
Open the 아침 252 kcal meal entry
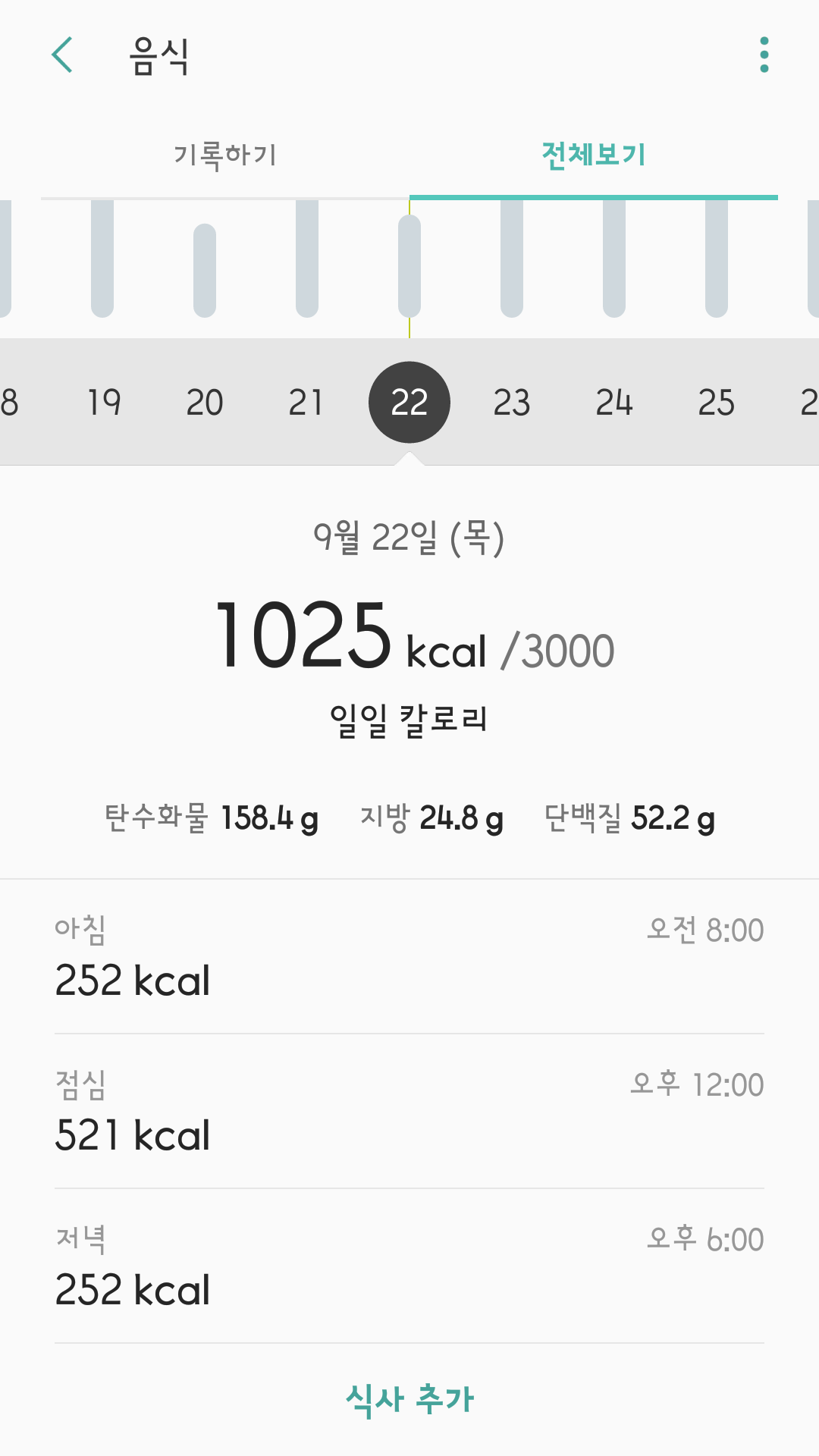pos(409,957)
